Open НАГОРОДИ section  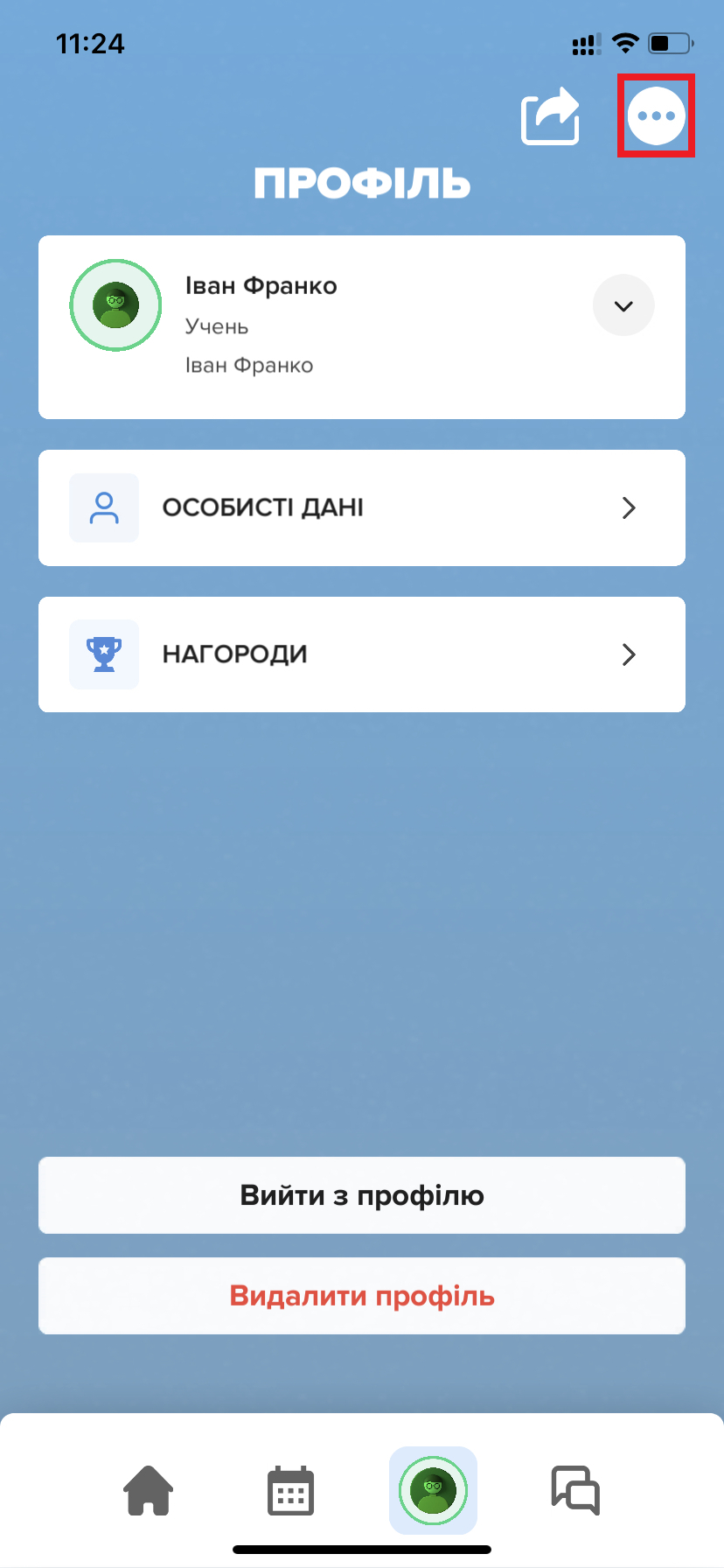(362, 654)
